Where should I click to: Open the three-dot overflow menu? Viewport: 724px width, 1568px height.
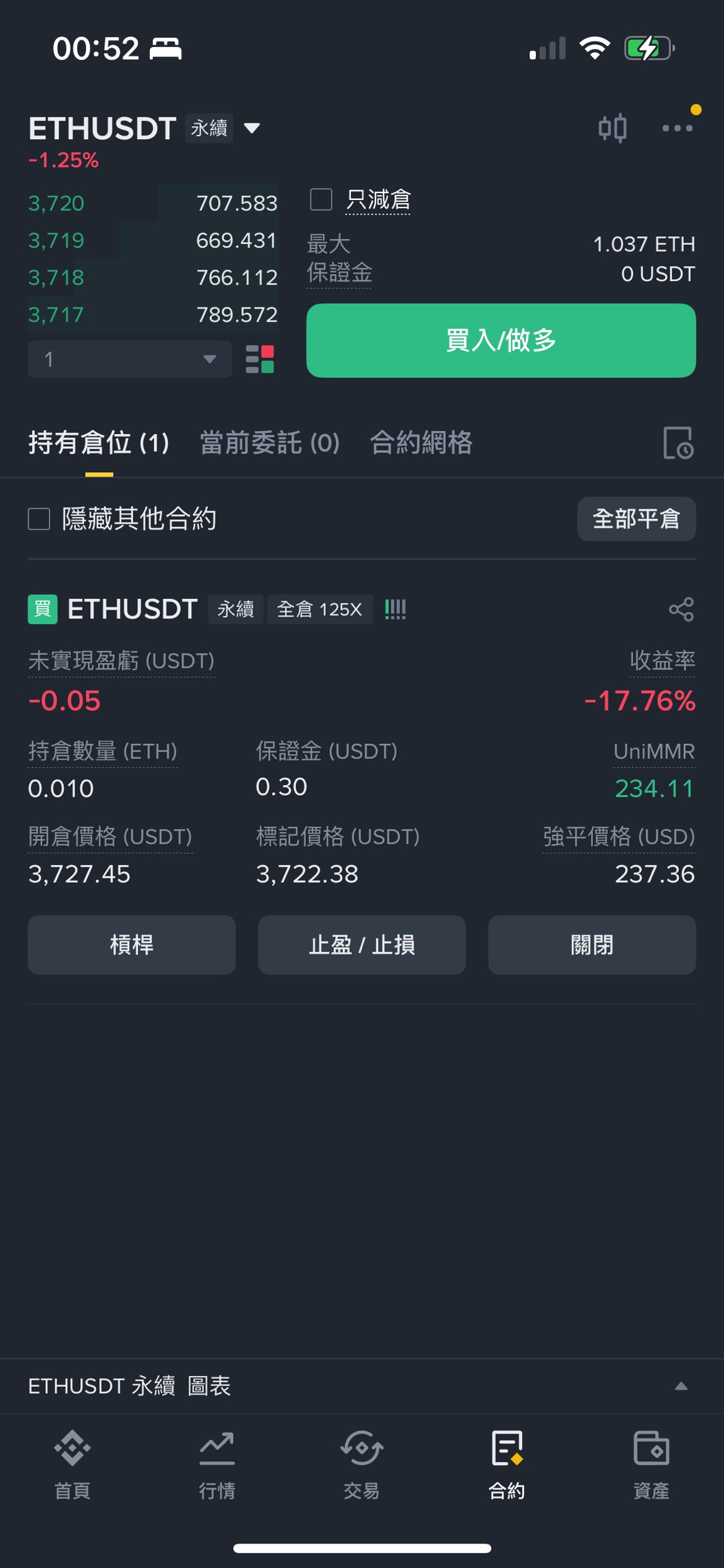677,129
